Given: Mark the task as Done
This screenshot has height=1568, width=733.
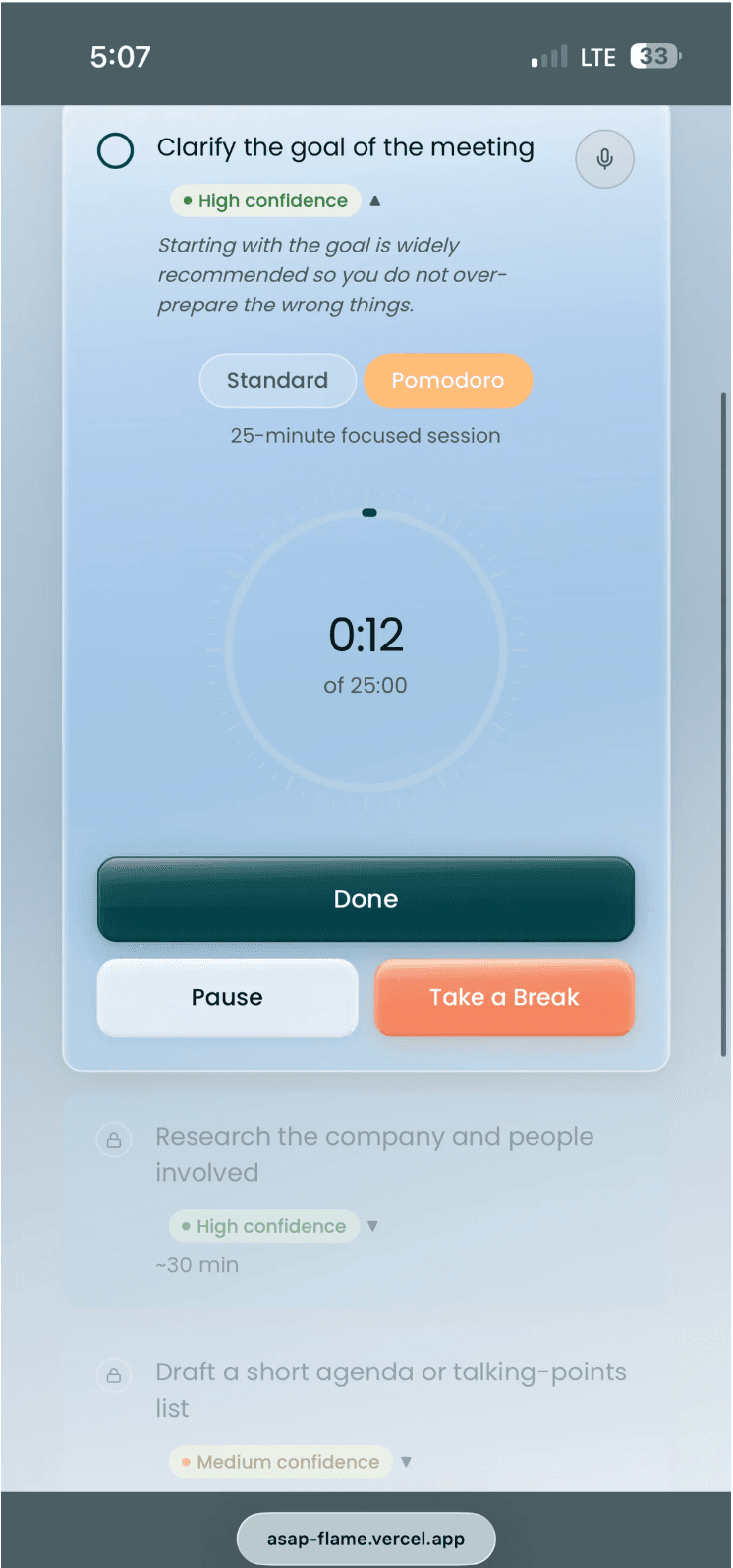Looking at the screenshot, I should pyautogui.click(x=366, y=899).
